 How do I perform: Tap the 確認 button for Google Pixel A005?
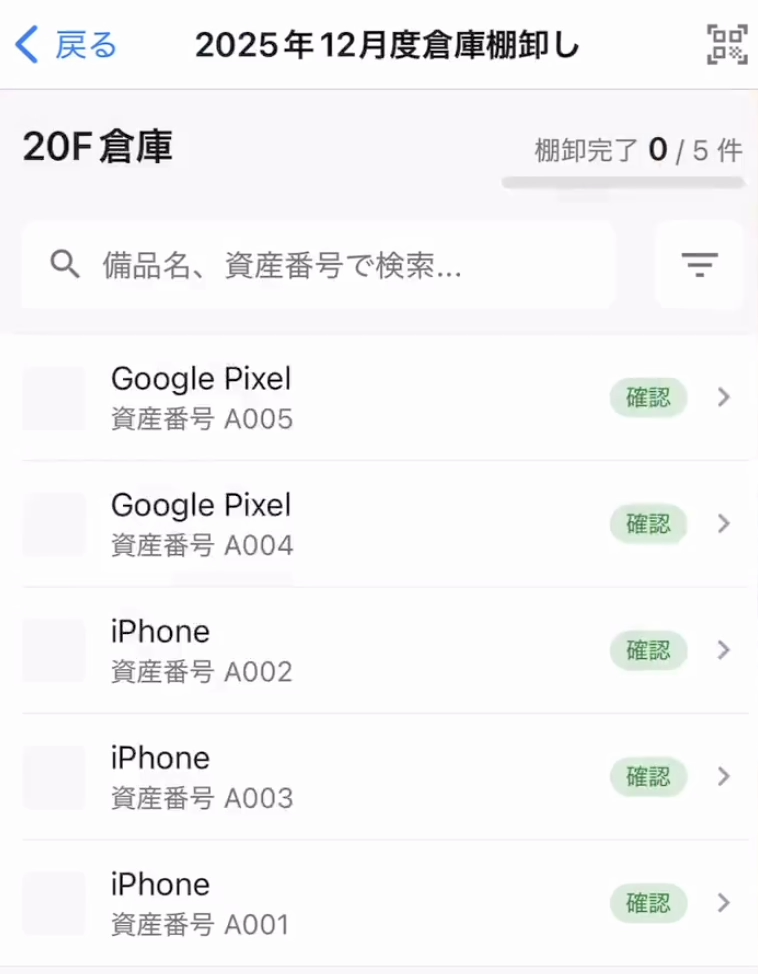click(648, 397)
